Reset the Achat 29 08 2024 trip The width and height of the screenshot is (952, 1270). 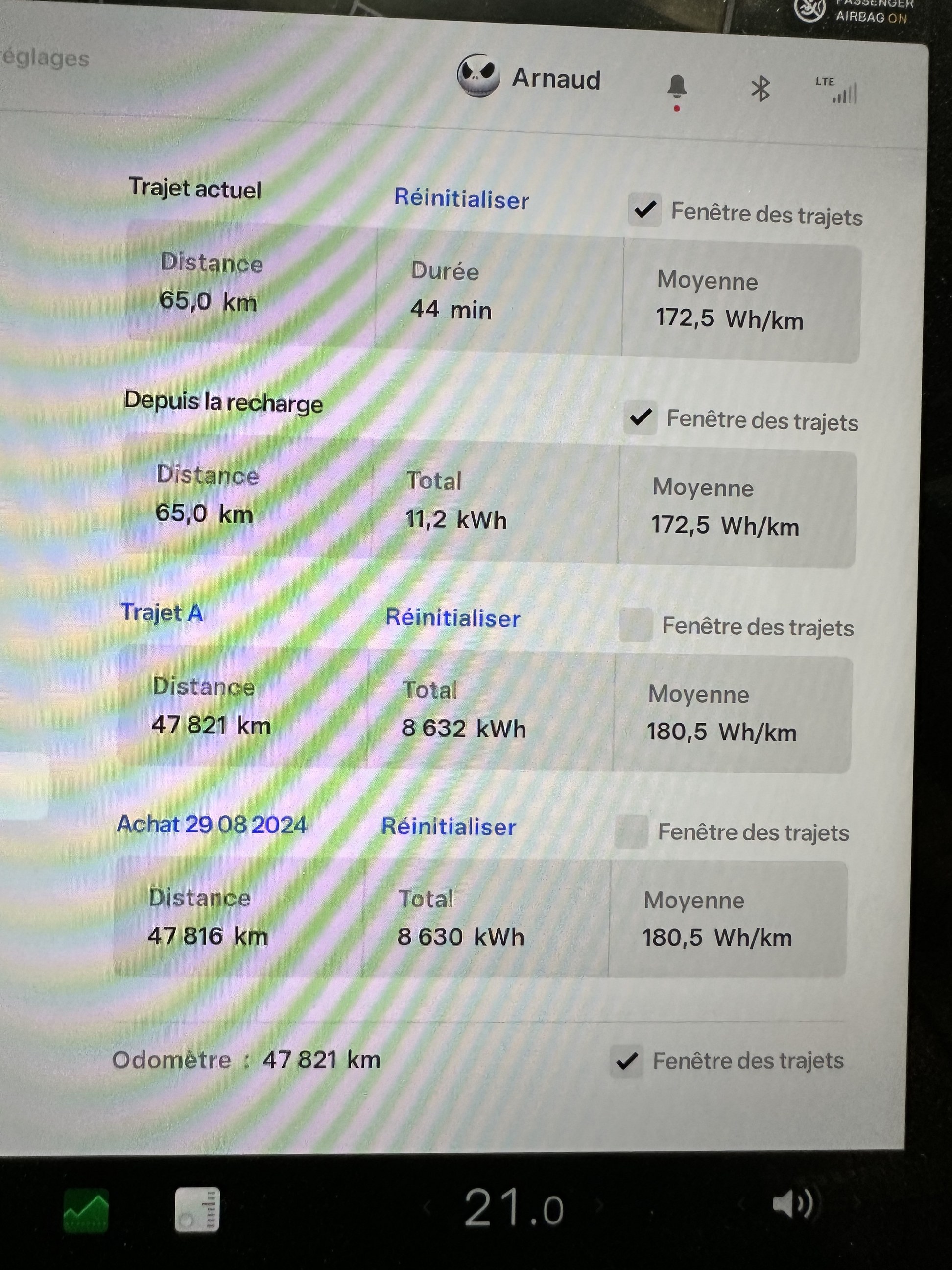pyautogui.click(x=449, y=827)
